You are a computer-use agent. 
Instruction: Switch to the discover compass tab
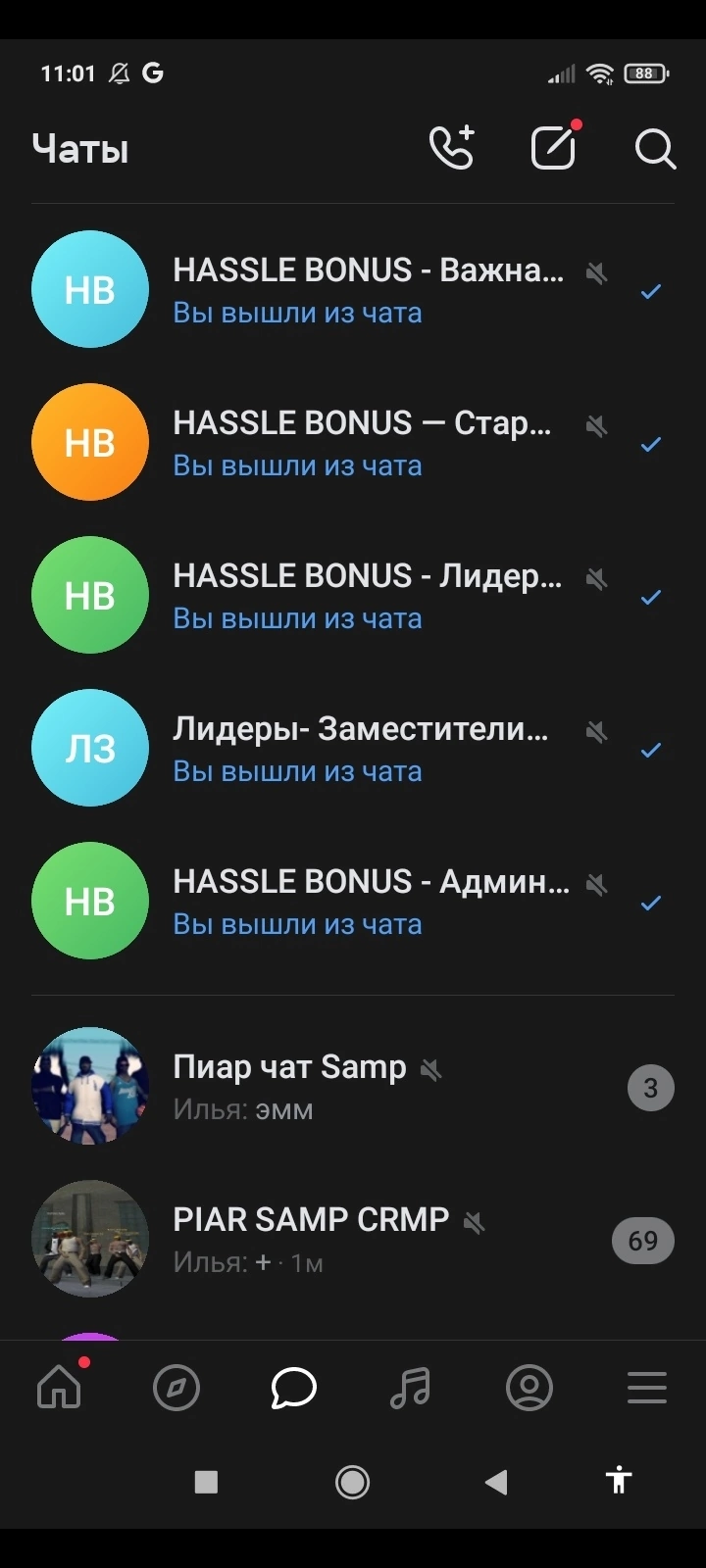(x=176, y=1388)
